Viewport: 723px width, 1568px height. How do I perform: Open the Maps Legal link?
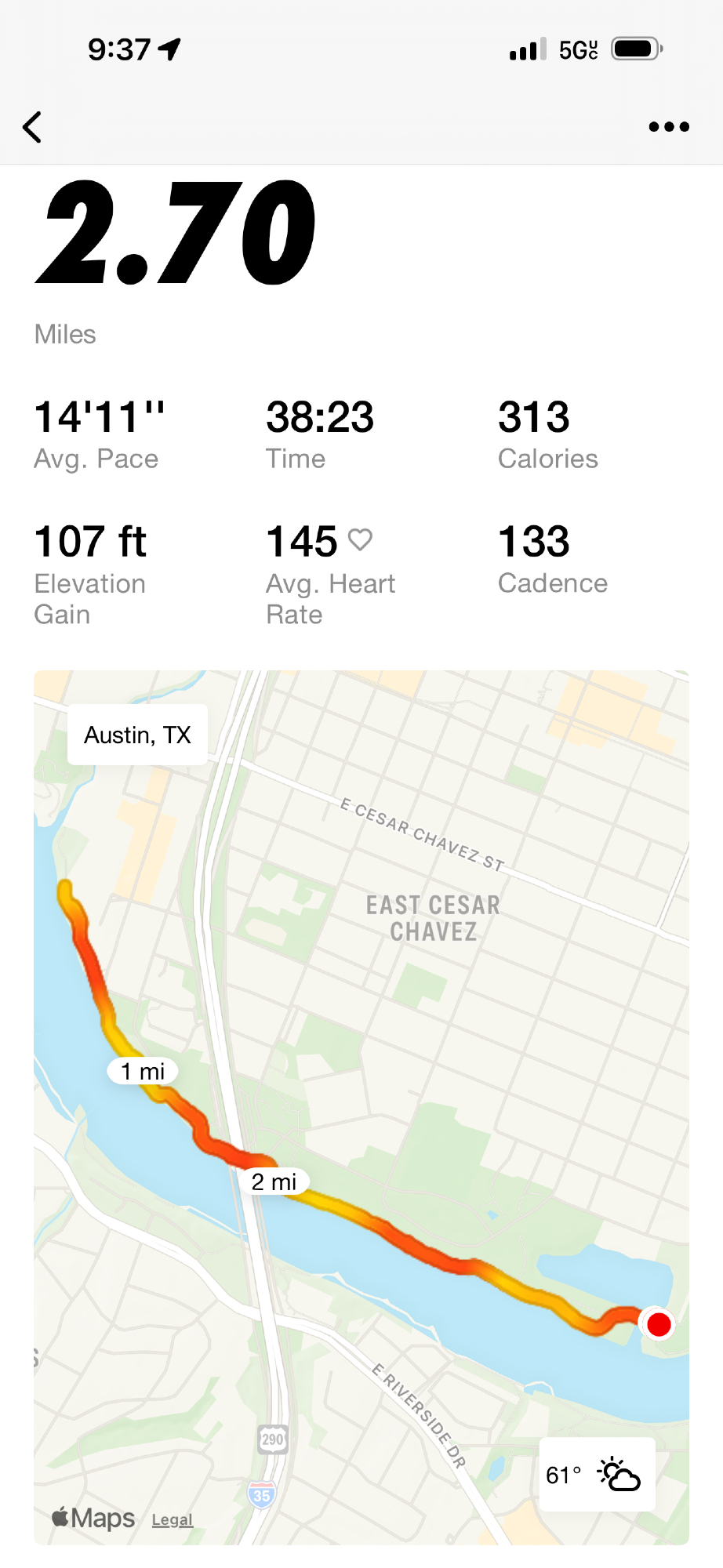tap(173, 1520)
